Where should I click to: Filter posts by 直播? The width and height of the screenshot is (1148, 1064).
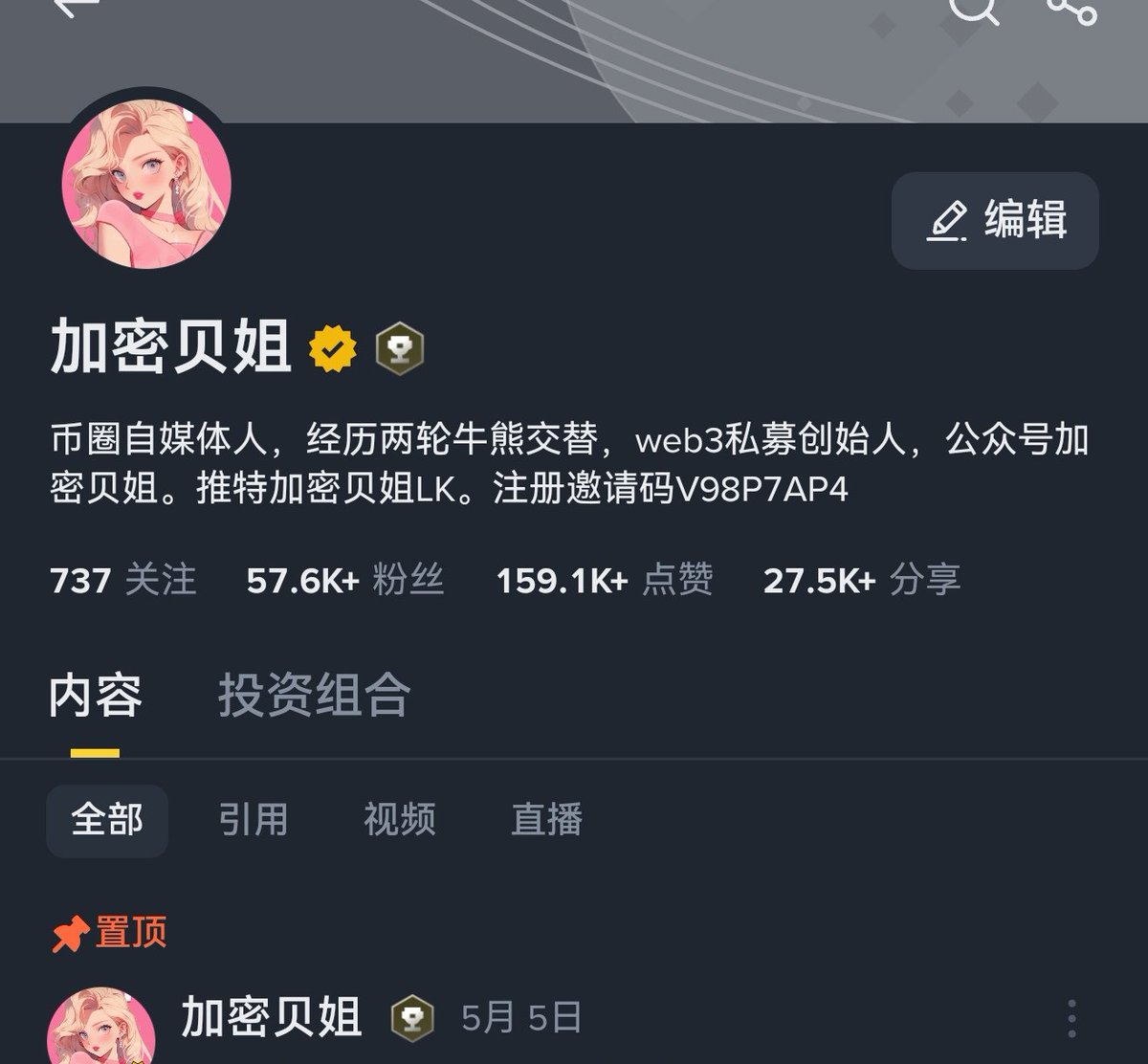pos(546,820)
